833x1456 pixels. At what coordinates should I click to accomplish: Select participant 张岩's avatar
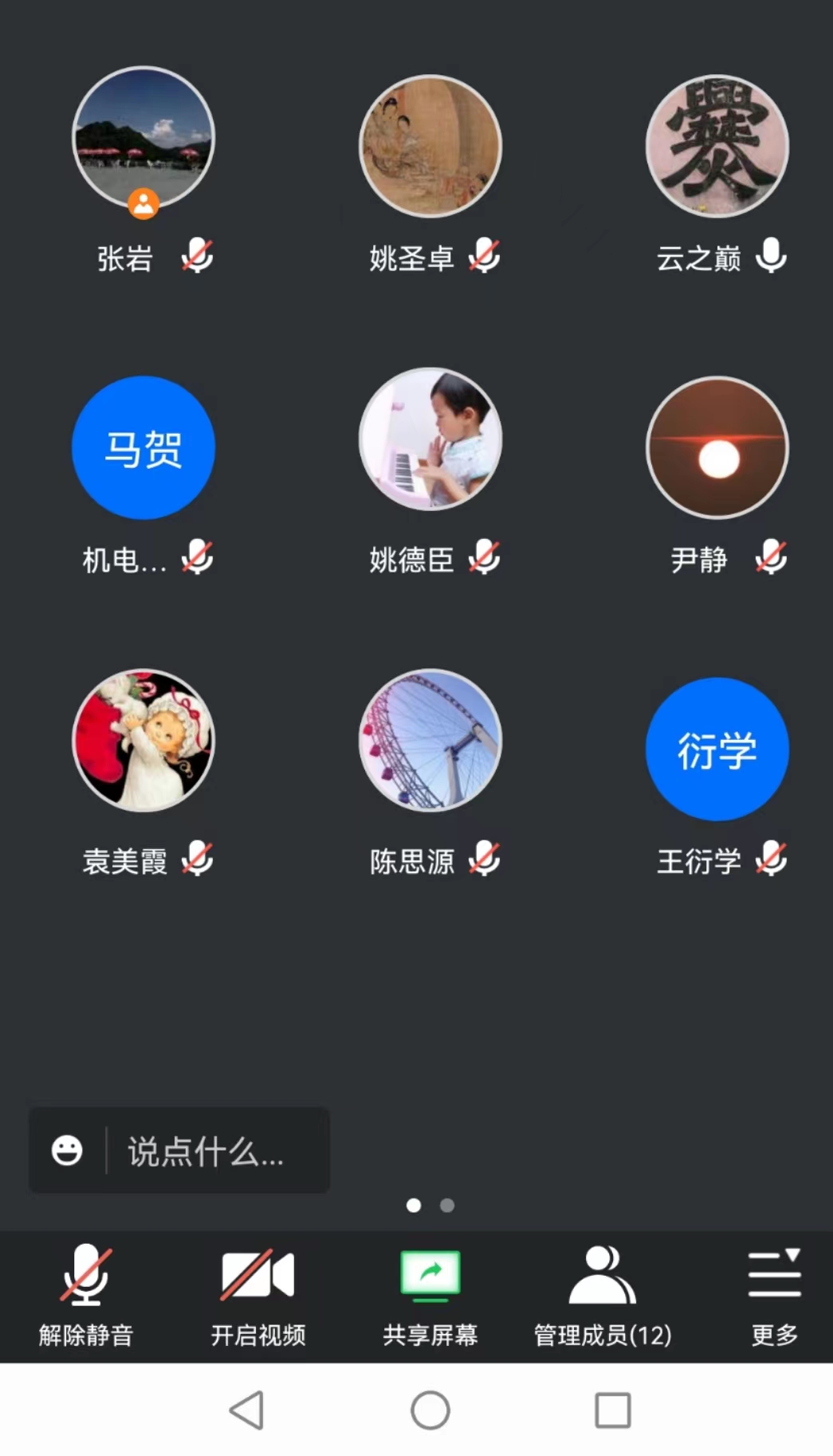143,139
